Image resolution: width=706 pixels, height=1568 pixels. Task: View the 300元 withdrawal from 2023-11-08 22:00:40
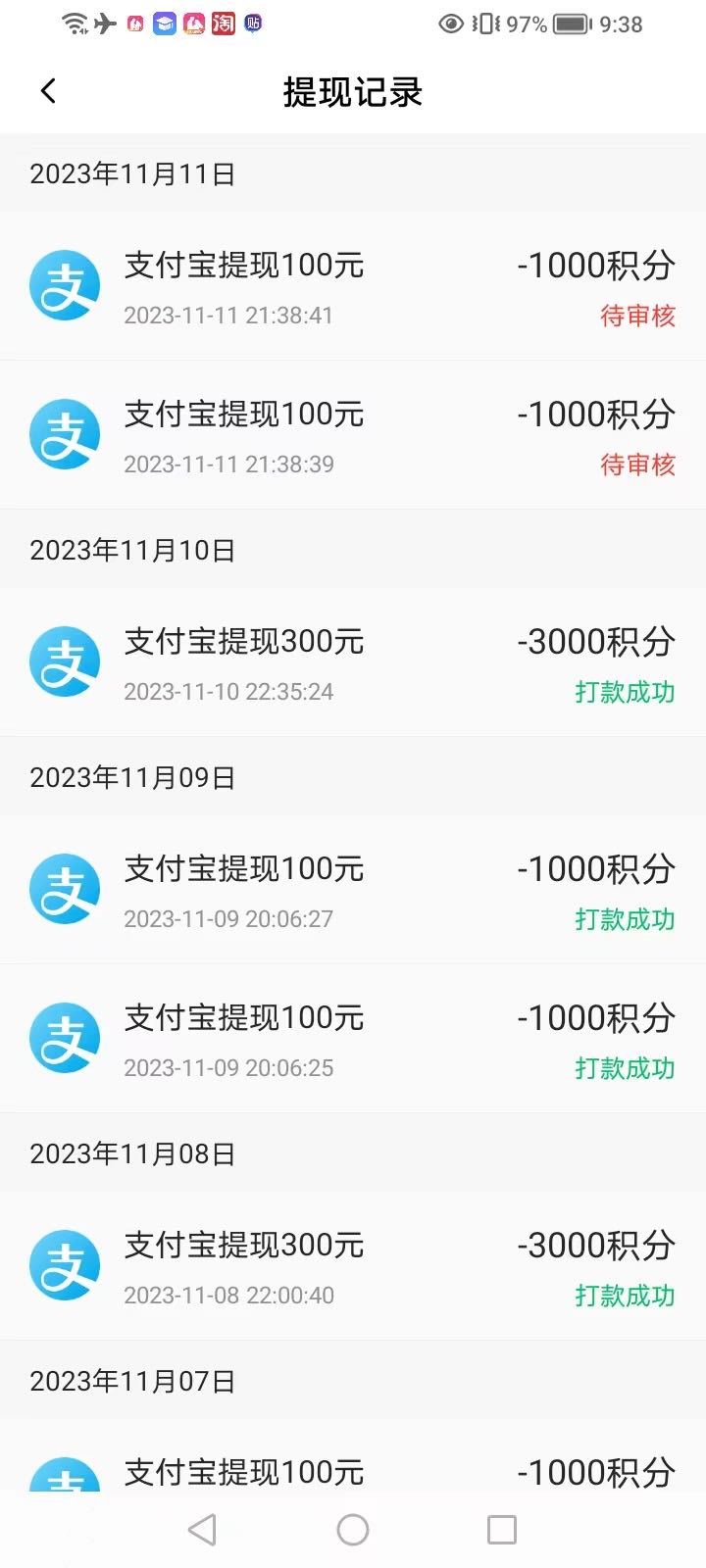tap(353, 1266)
